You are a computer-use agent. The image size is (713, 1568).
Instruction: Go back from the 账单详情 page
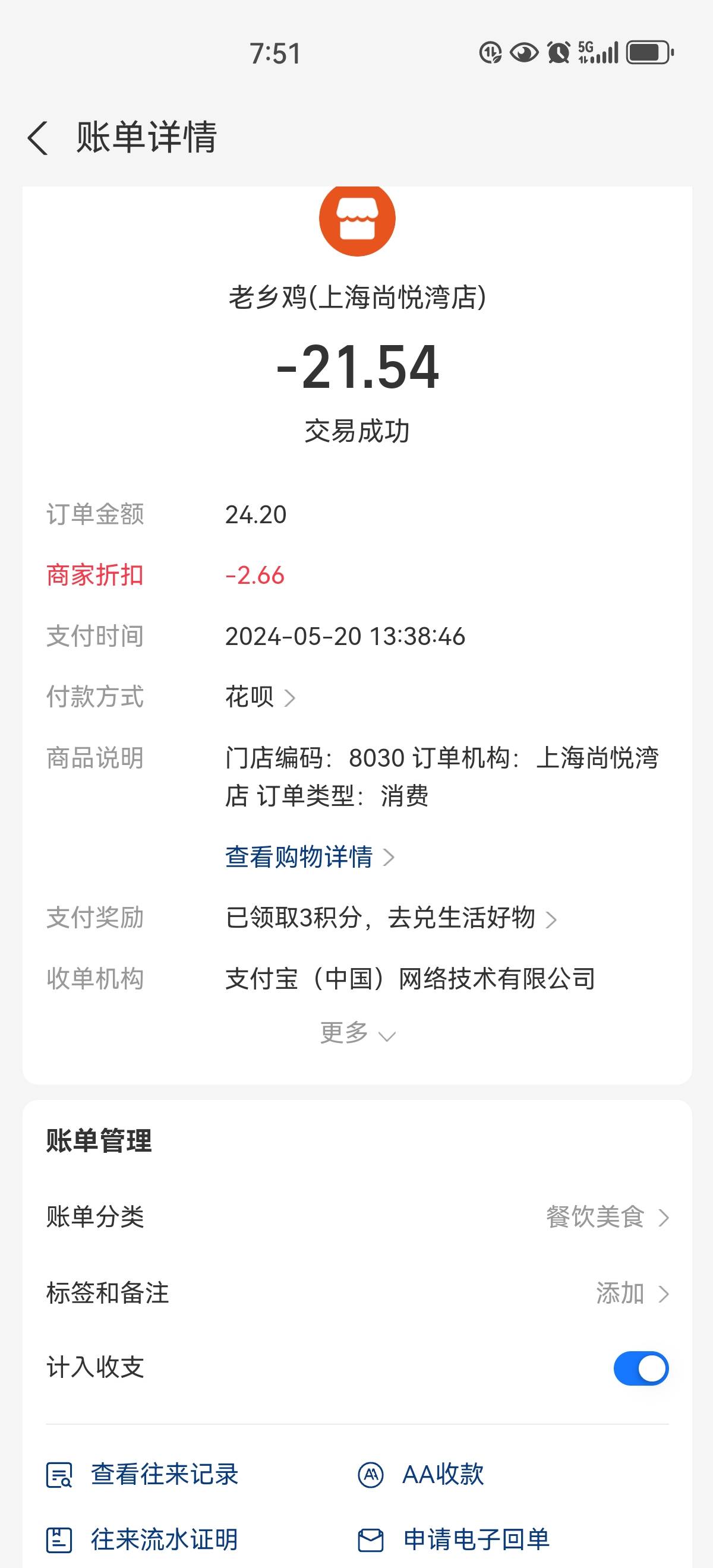point(38,138)
